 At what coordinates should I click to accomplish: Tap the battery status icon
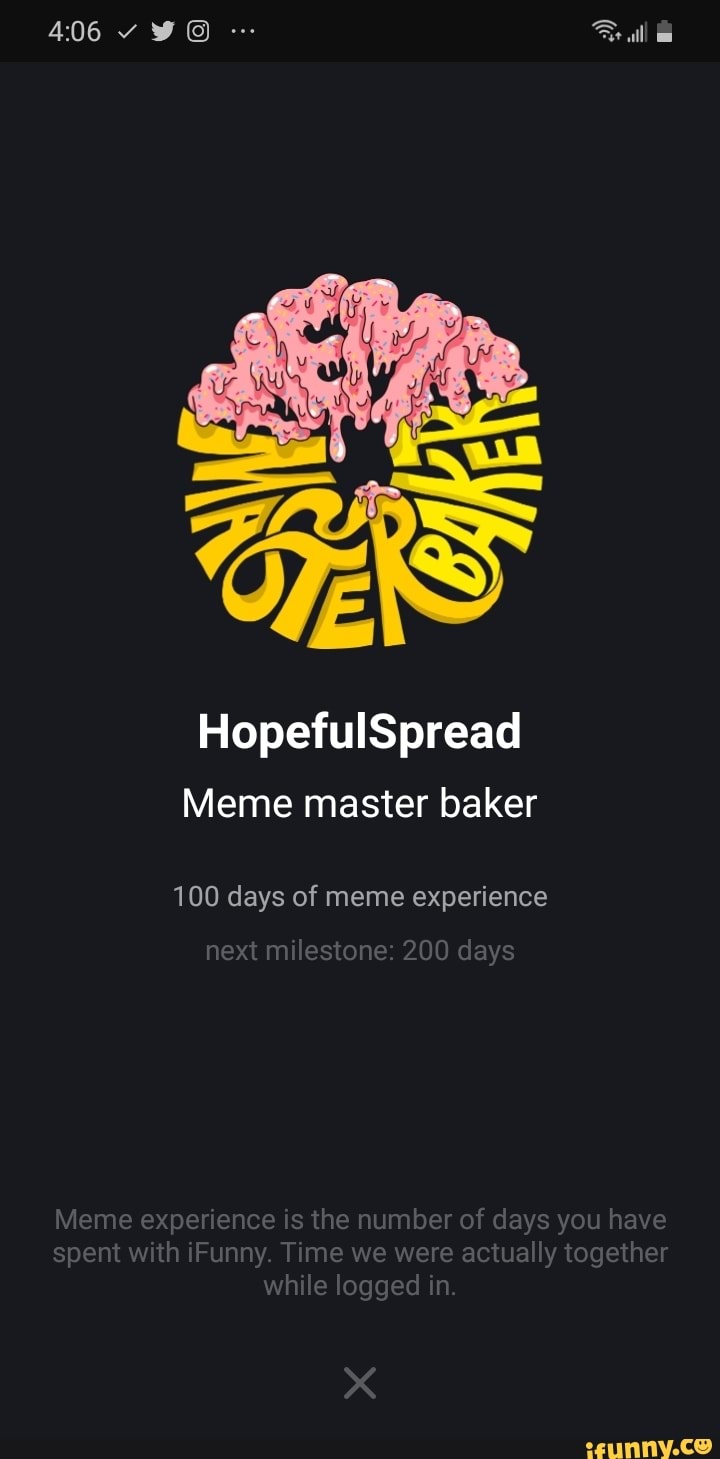665,30
